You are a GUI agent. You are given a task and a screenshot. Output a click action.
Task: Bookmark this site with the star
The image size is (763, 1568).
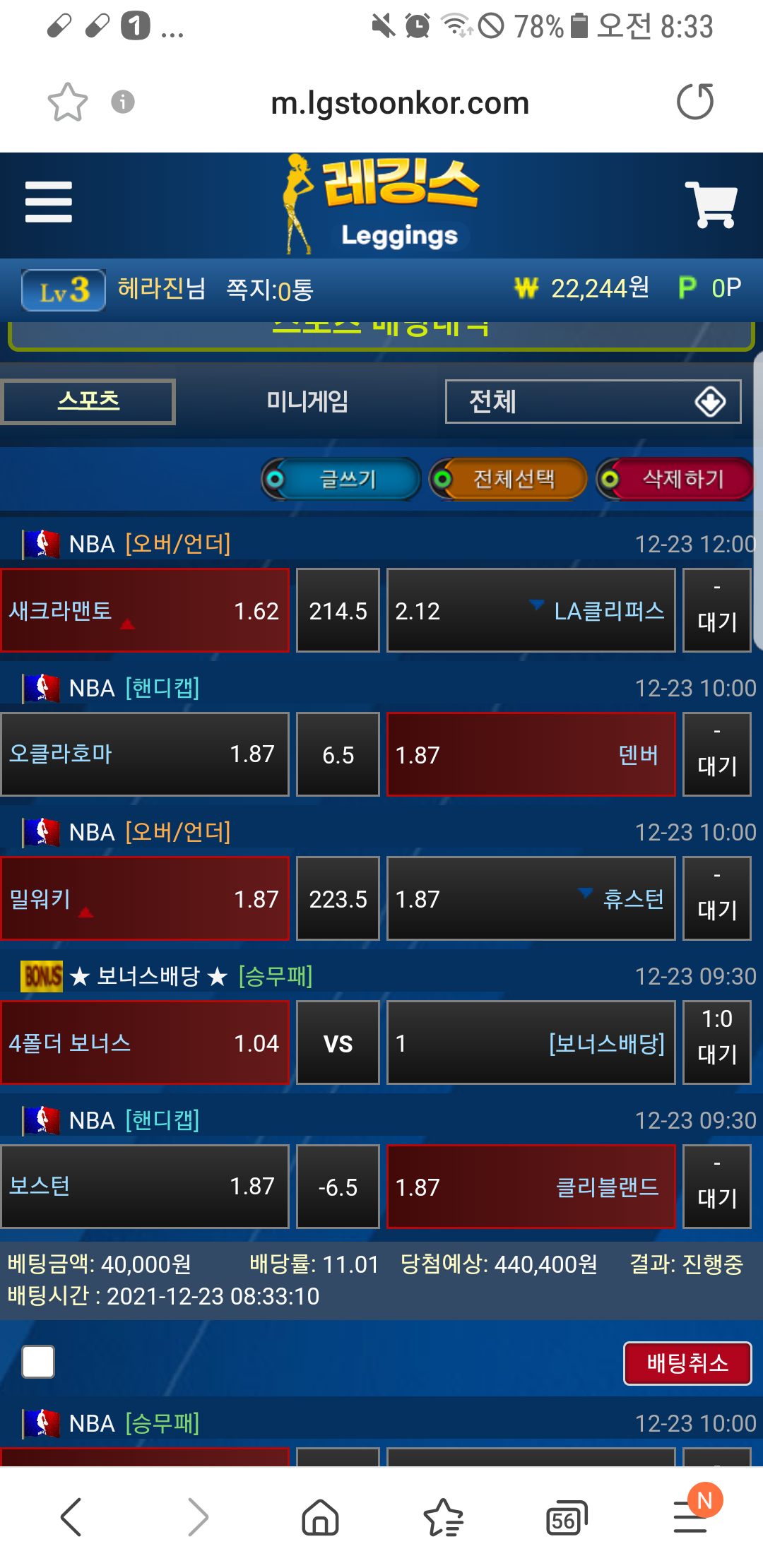coord(67,102)
